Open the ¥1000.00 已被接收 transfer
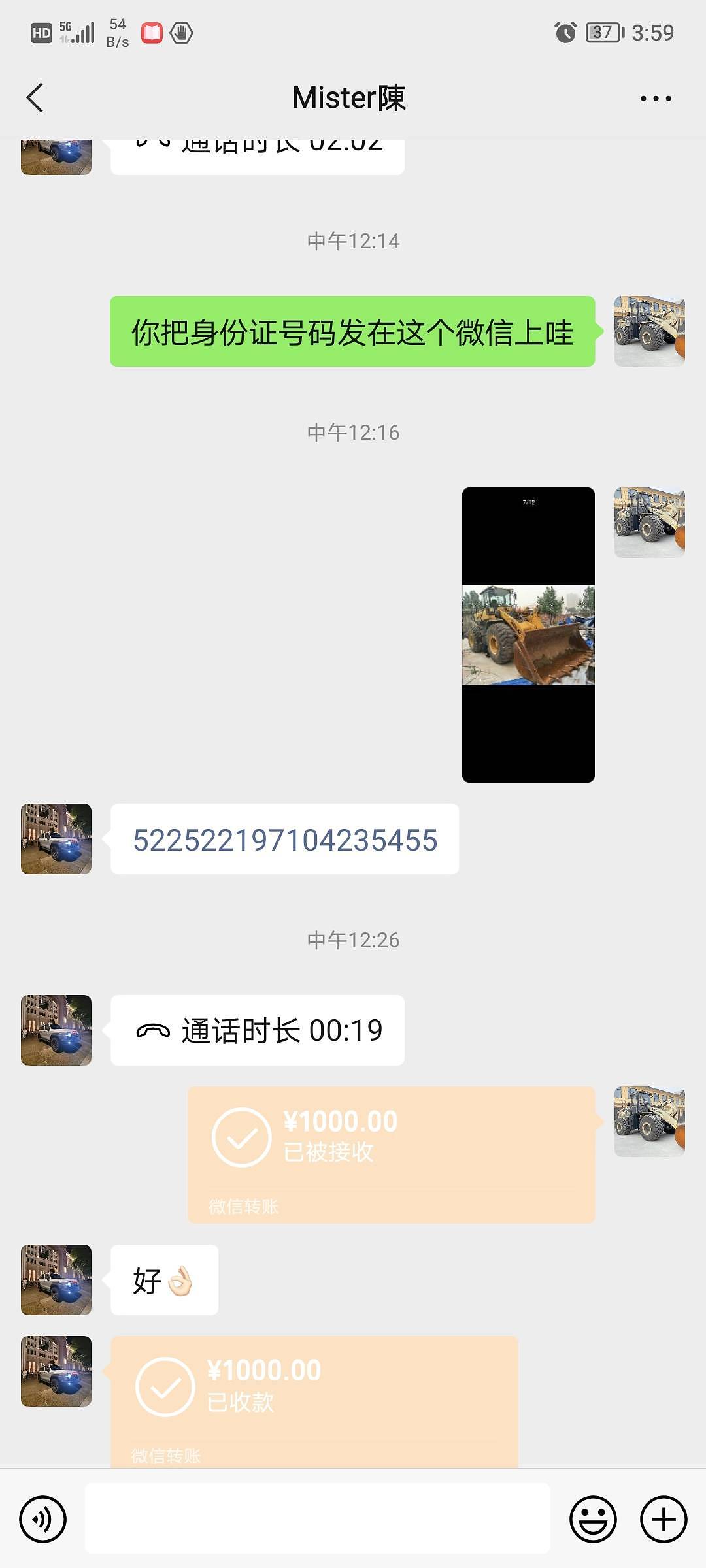Screen dimensions: 706x1568 tap(391, 1154)
